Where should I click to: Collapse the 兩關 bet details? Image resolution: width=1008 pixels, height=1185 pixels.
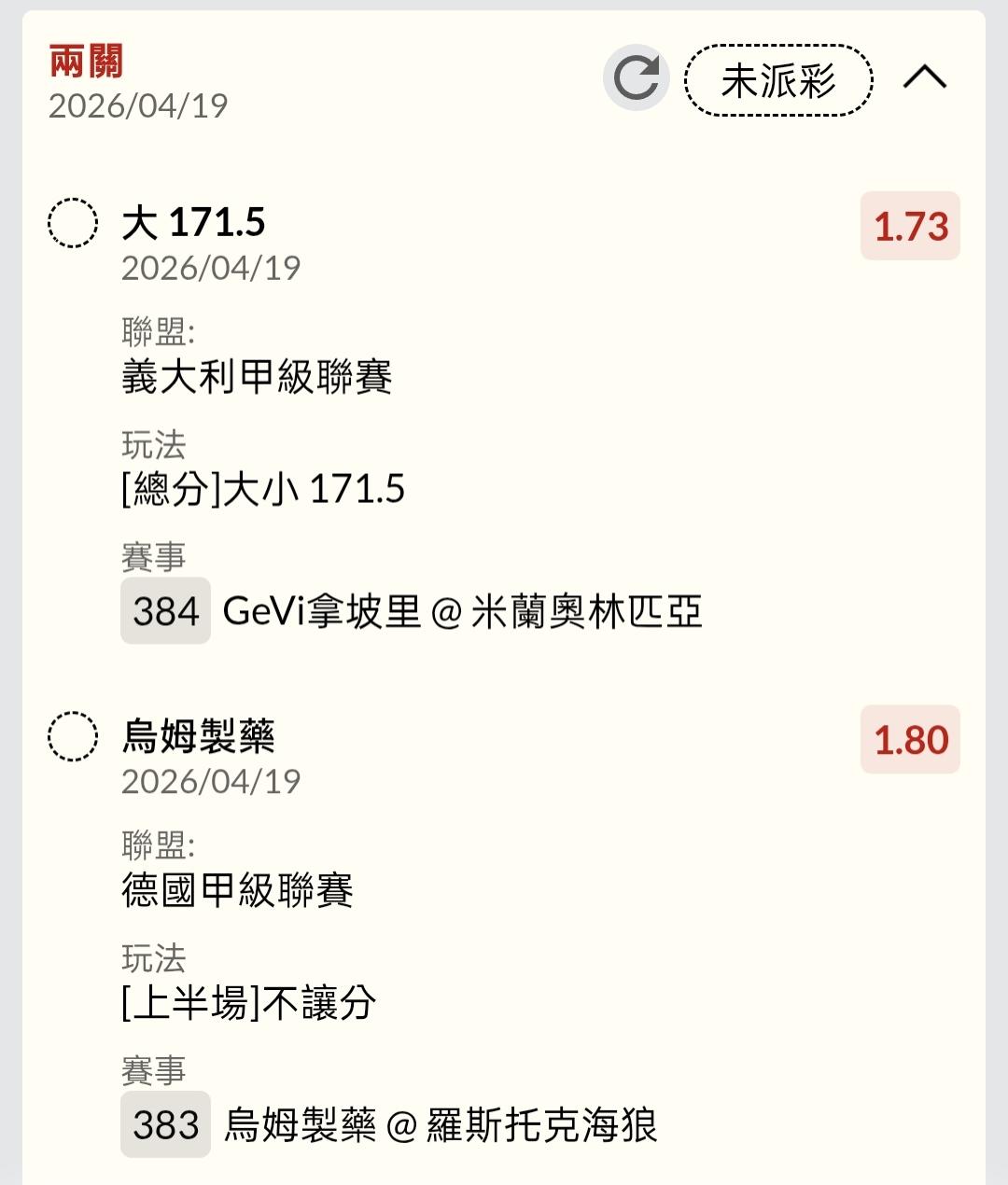pyautogui.click(x=924, y=78)
